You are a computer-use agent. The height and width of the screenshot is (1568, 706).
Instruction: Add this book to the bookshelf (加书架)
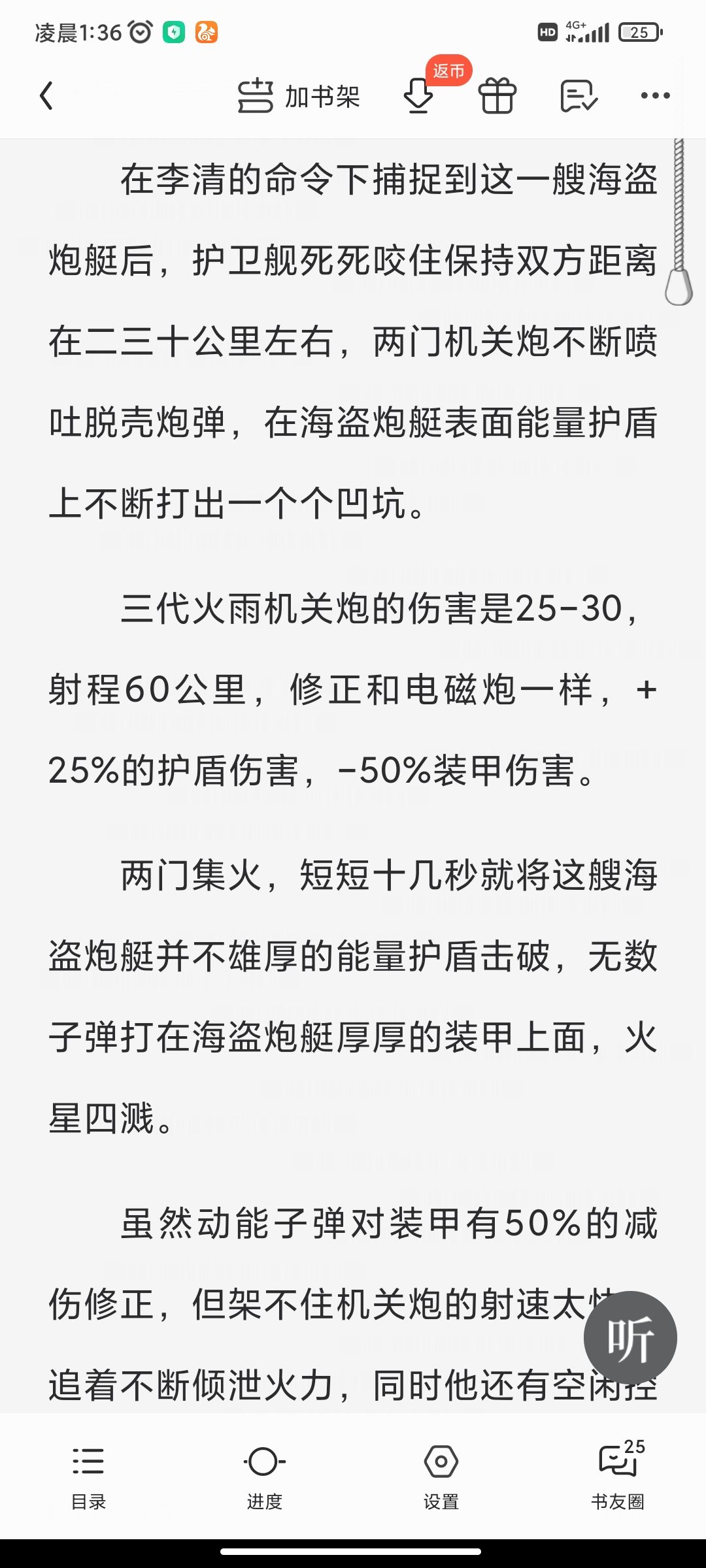click(x=299, y=96)
